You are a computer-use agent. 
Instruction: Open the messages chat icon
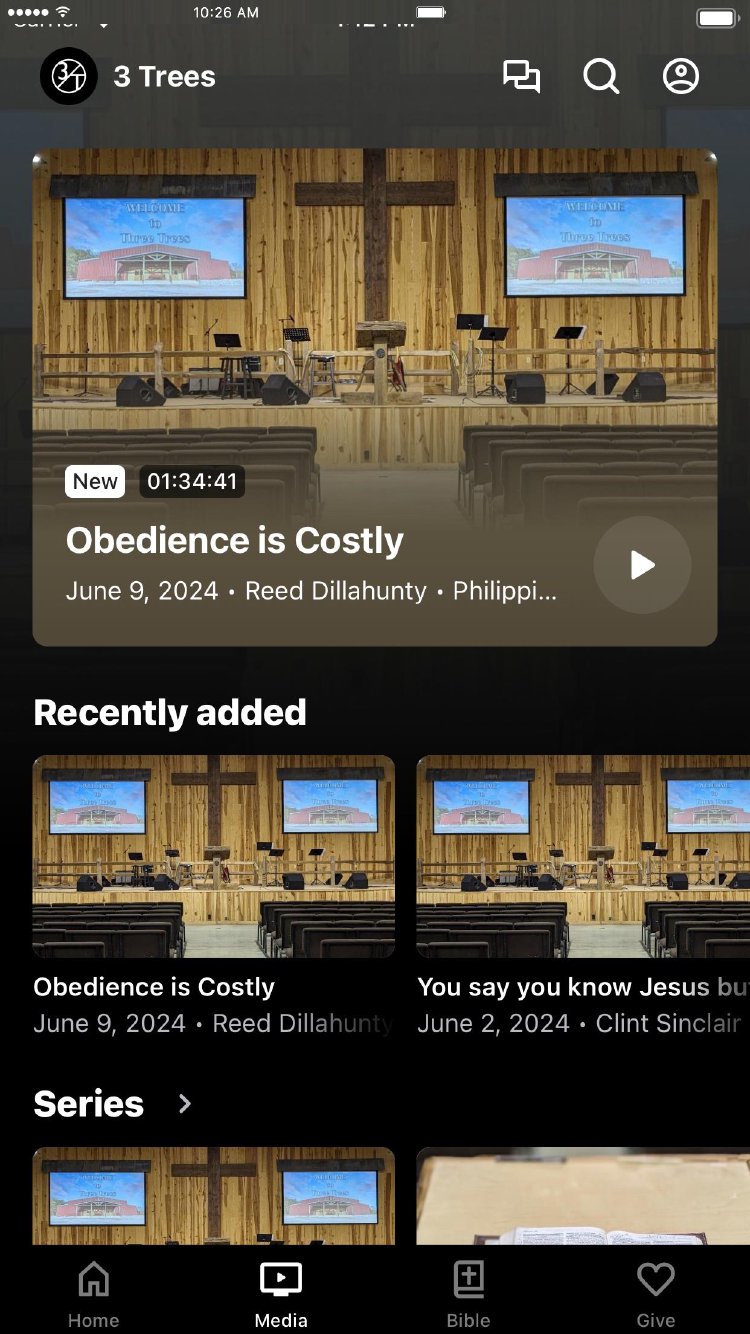pos(521,77)
